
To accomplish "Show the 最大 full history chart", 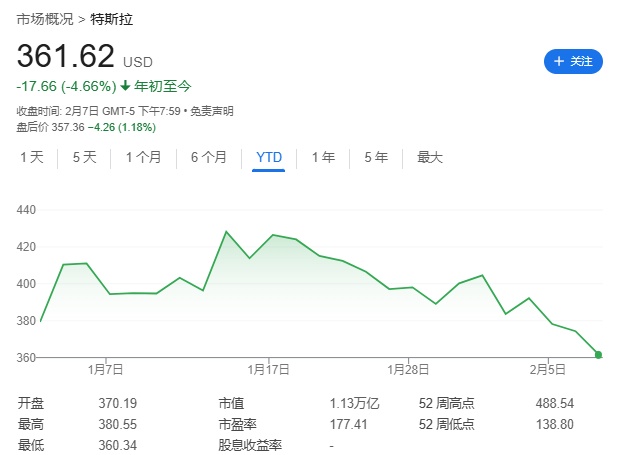I will coord(430,157).
